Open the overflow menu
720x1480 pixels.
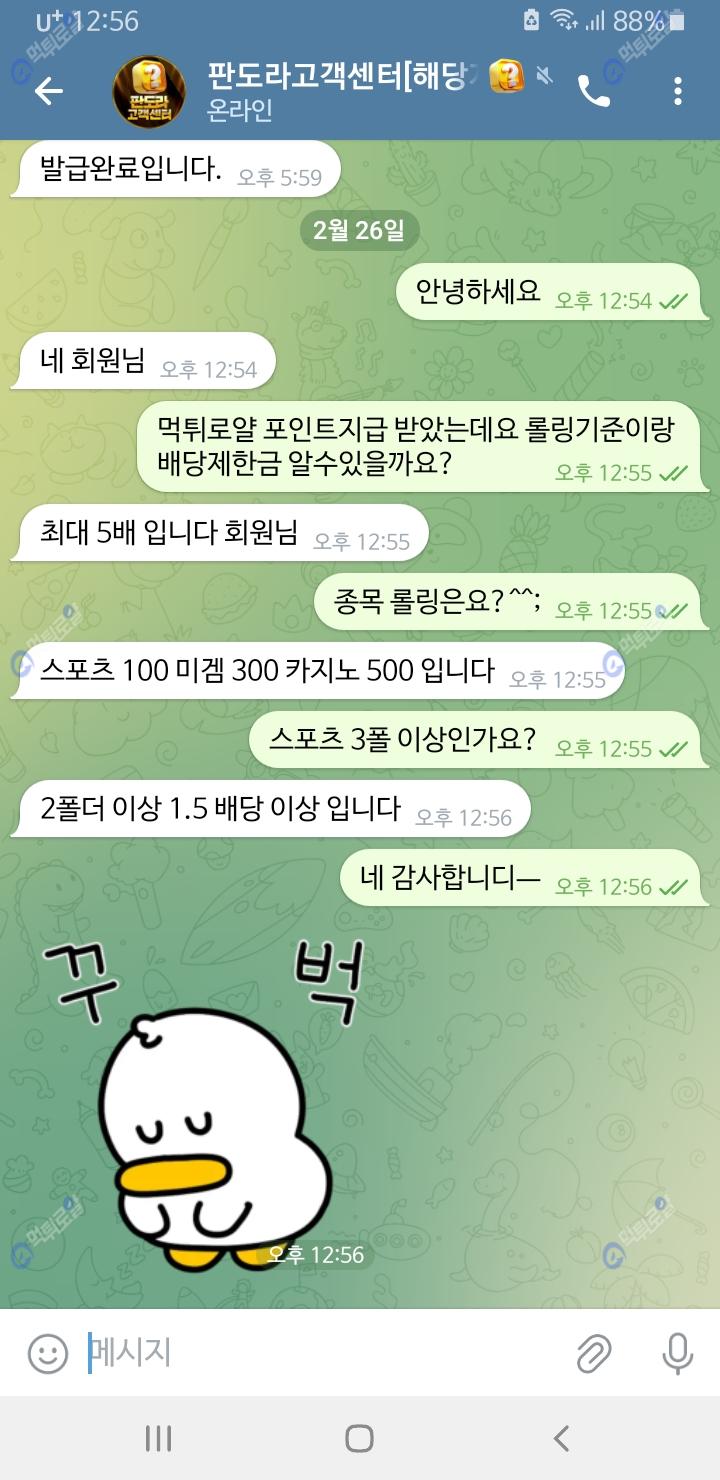(x=678, y=92)
